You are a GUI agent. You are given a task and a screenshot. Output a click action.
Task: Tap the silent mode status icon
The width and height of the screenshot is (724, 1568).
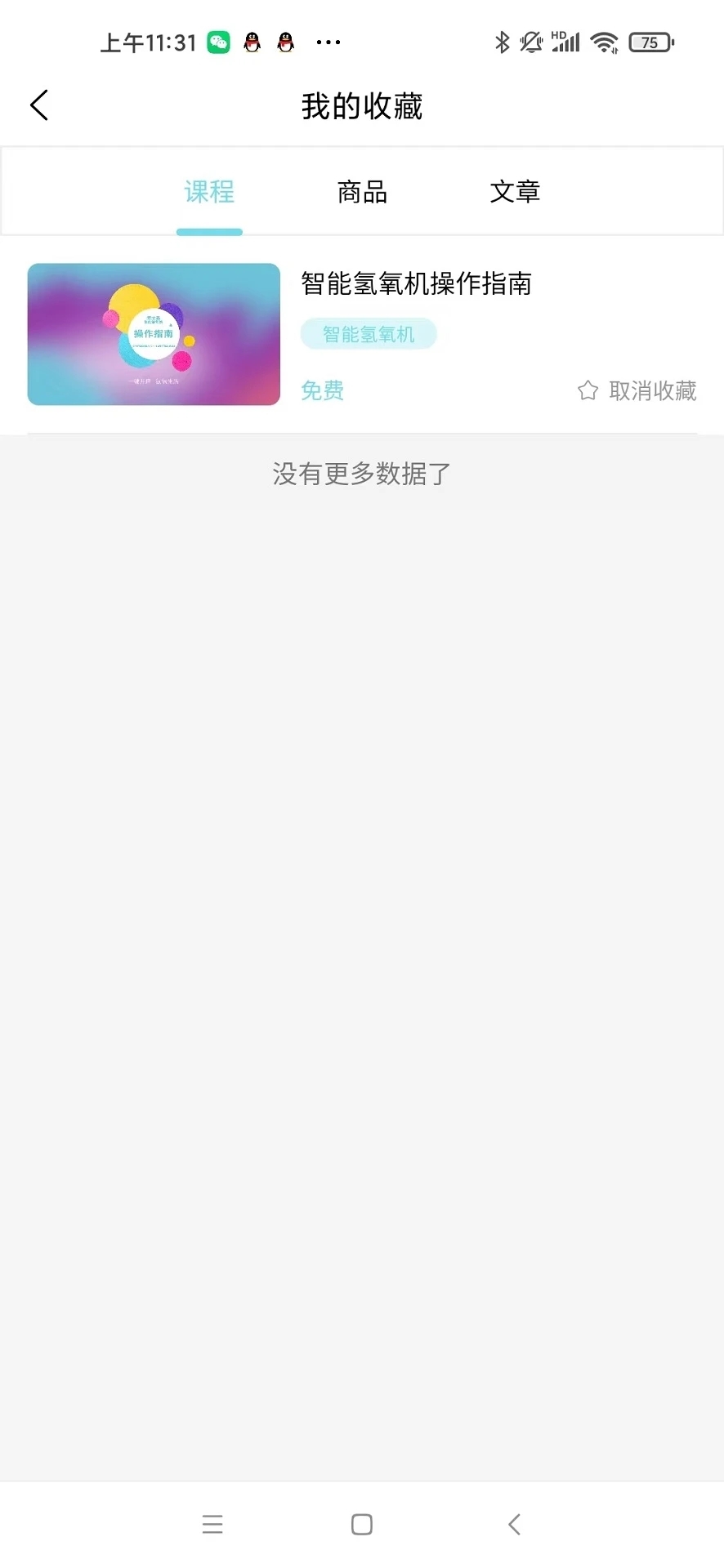532,40
